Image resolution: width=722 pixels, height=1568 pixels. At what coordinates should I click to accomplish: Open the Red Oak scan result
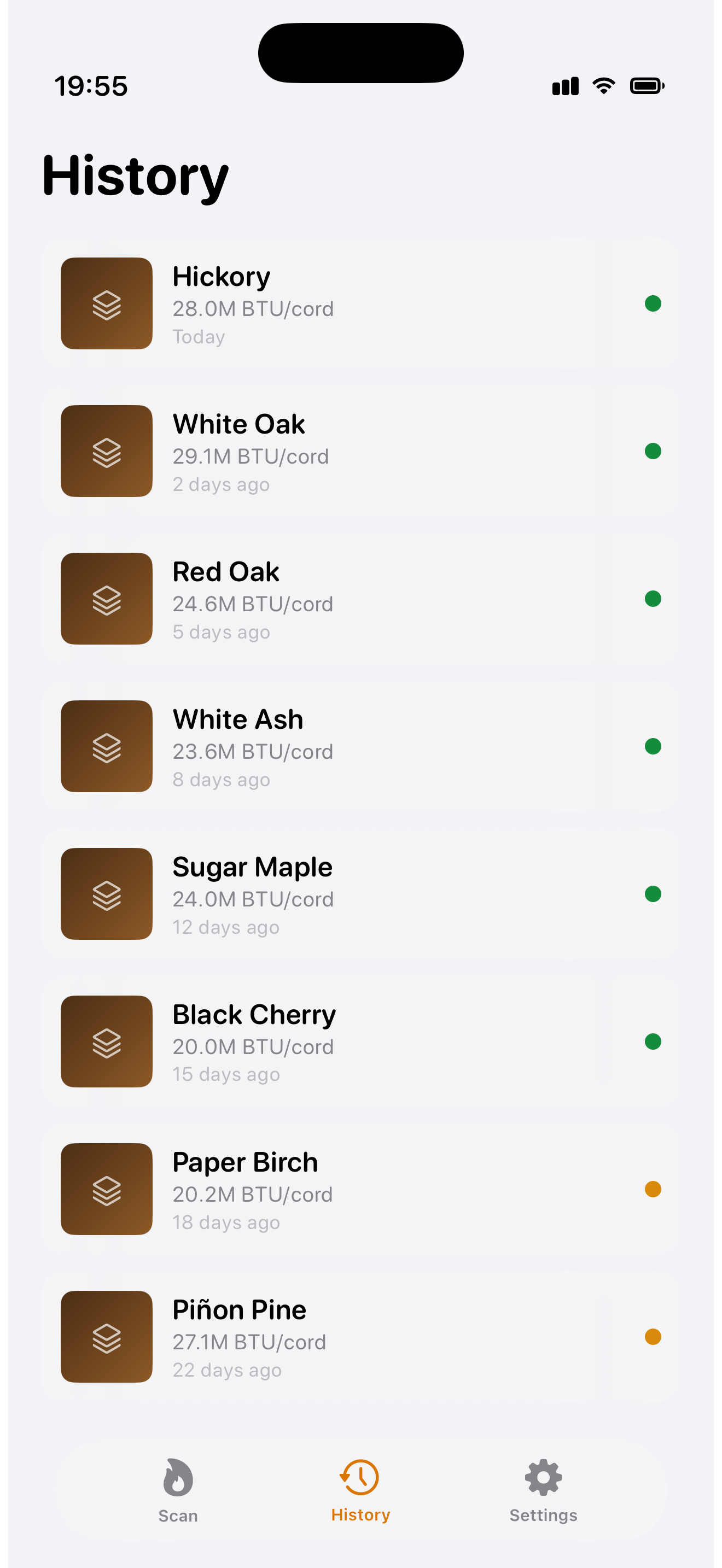[360, 598]
